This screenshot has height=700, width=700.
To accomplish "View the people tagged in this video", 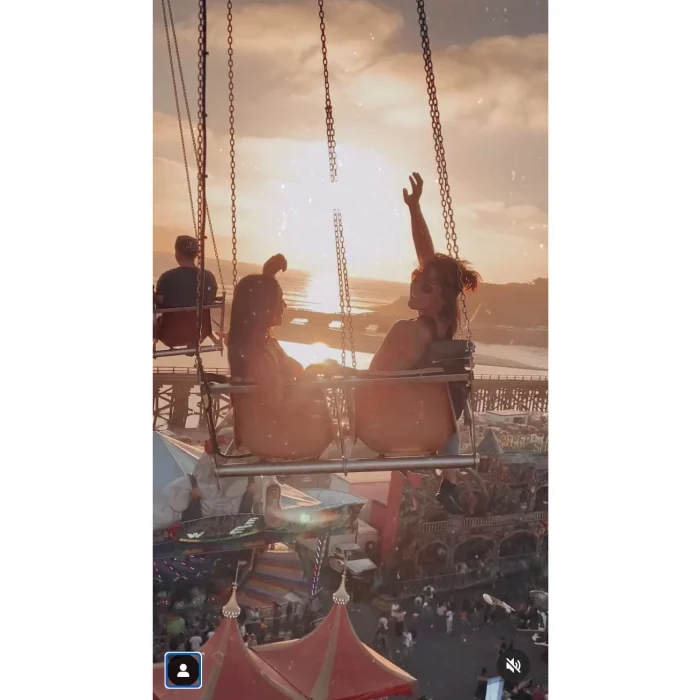I will pos(183,670).
